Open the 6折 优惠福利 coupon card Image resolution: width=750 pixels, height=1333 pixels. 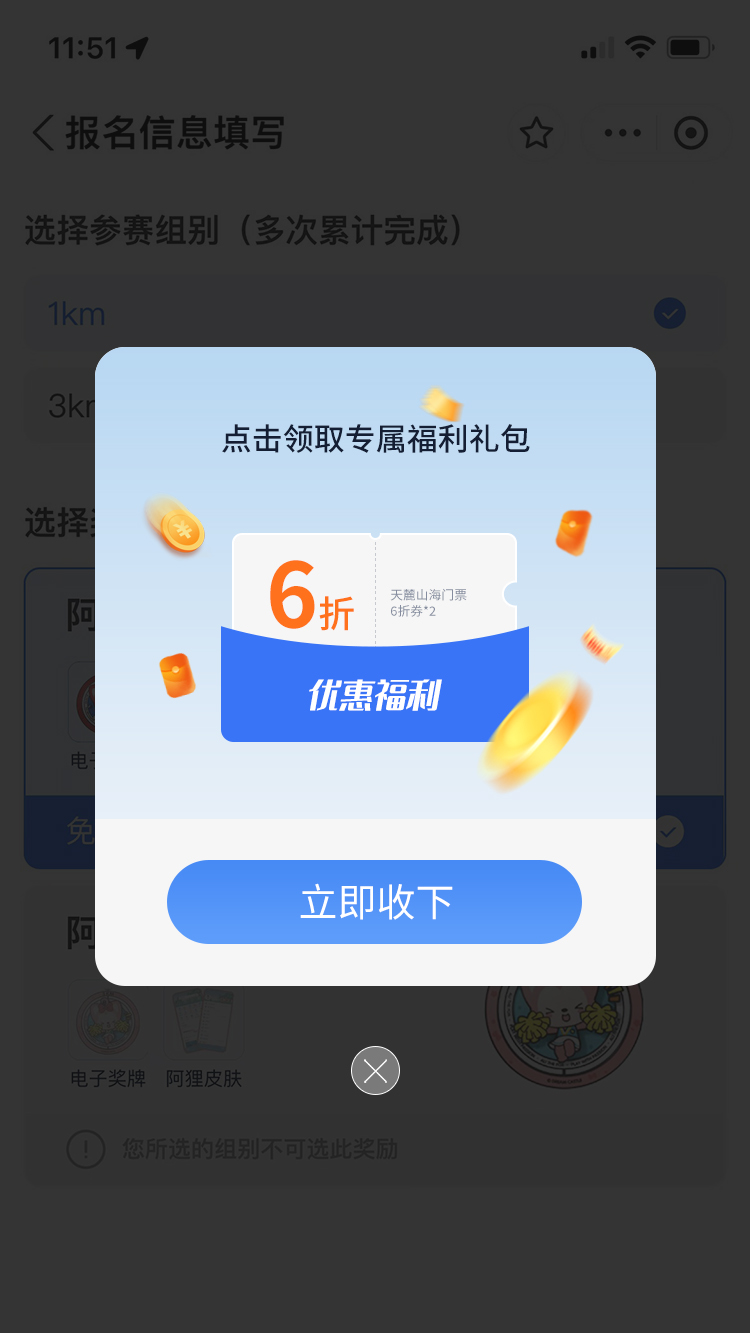tap(374, 638)
